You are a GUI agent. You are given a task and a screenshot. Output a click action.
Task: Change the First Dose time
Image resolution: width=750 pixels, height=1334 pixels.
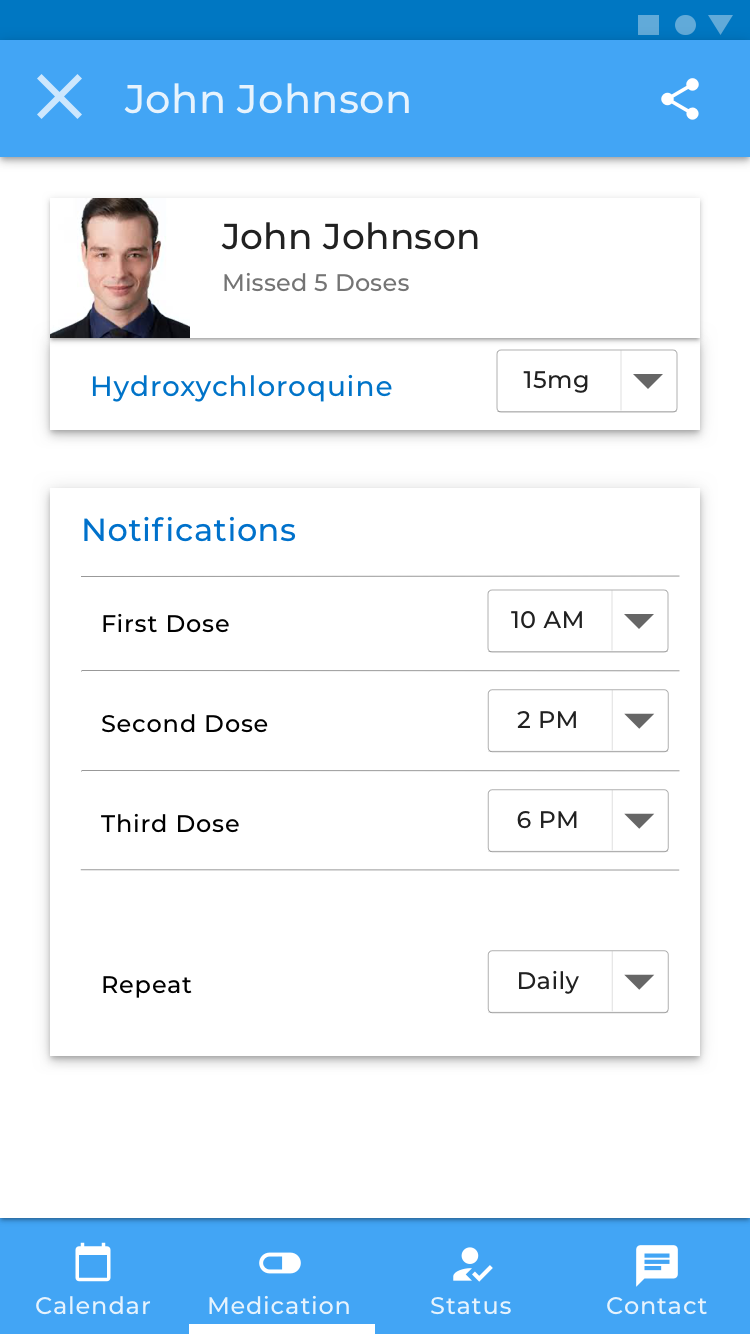click(x=578, y=621)
